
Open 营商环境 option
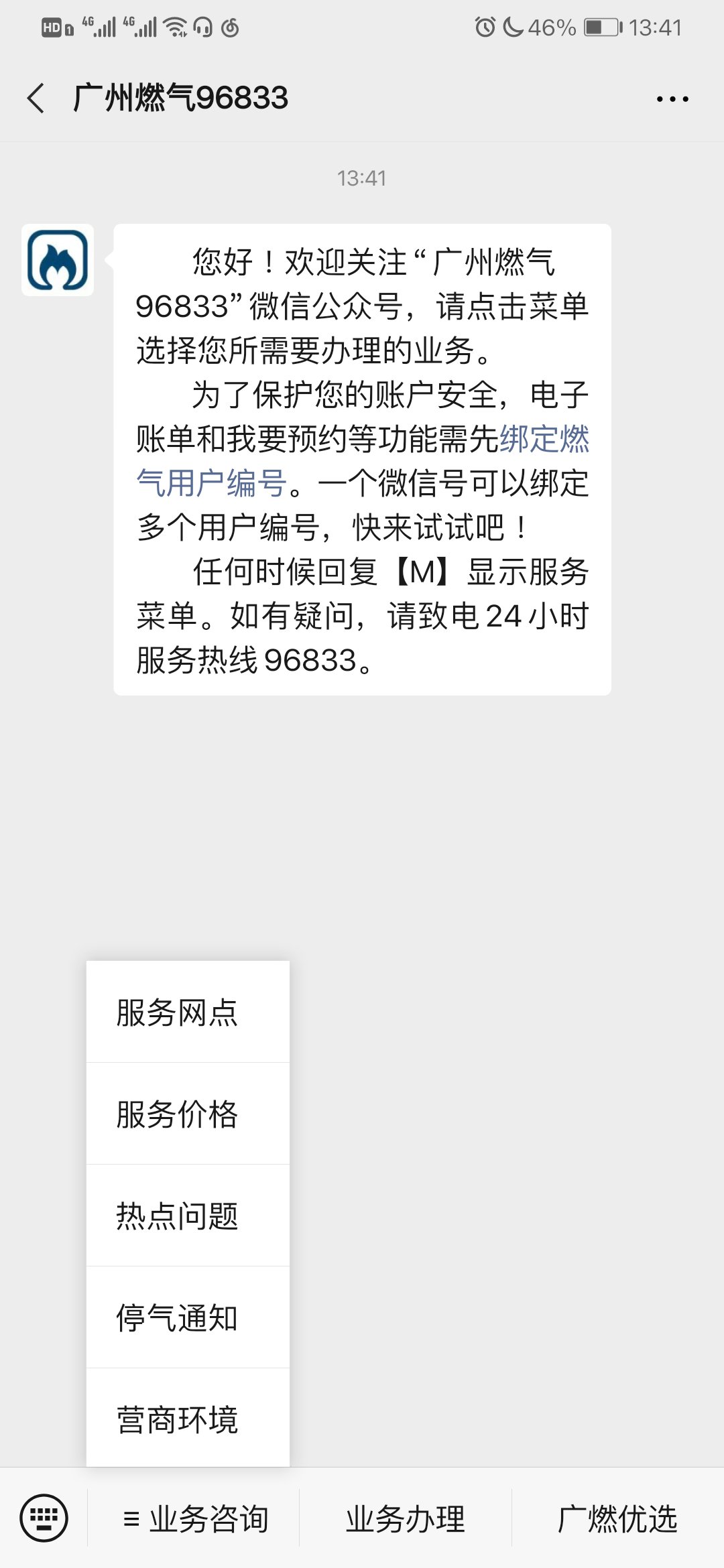(188, 1418)
